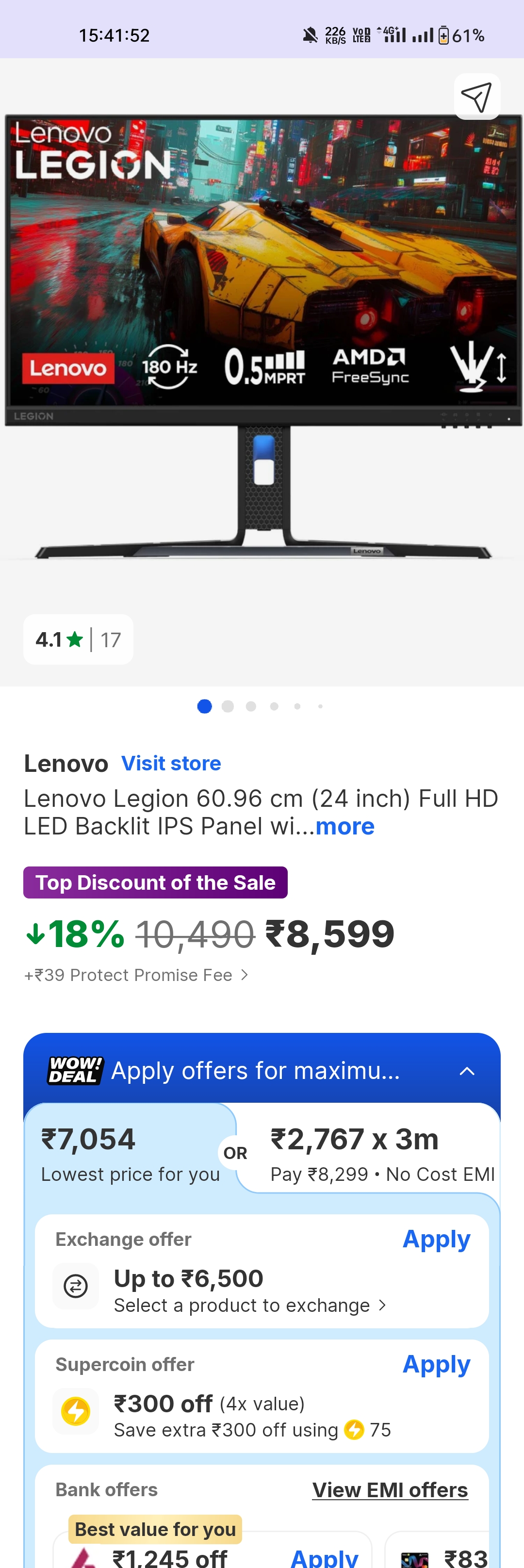Share this product via the arrow icon
The image size is (524, 1568).
tap(476, 97)
